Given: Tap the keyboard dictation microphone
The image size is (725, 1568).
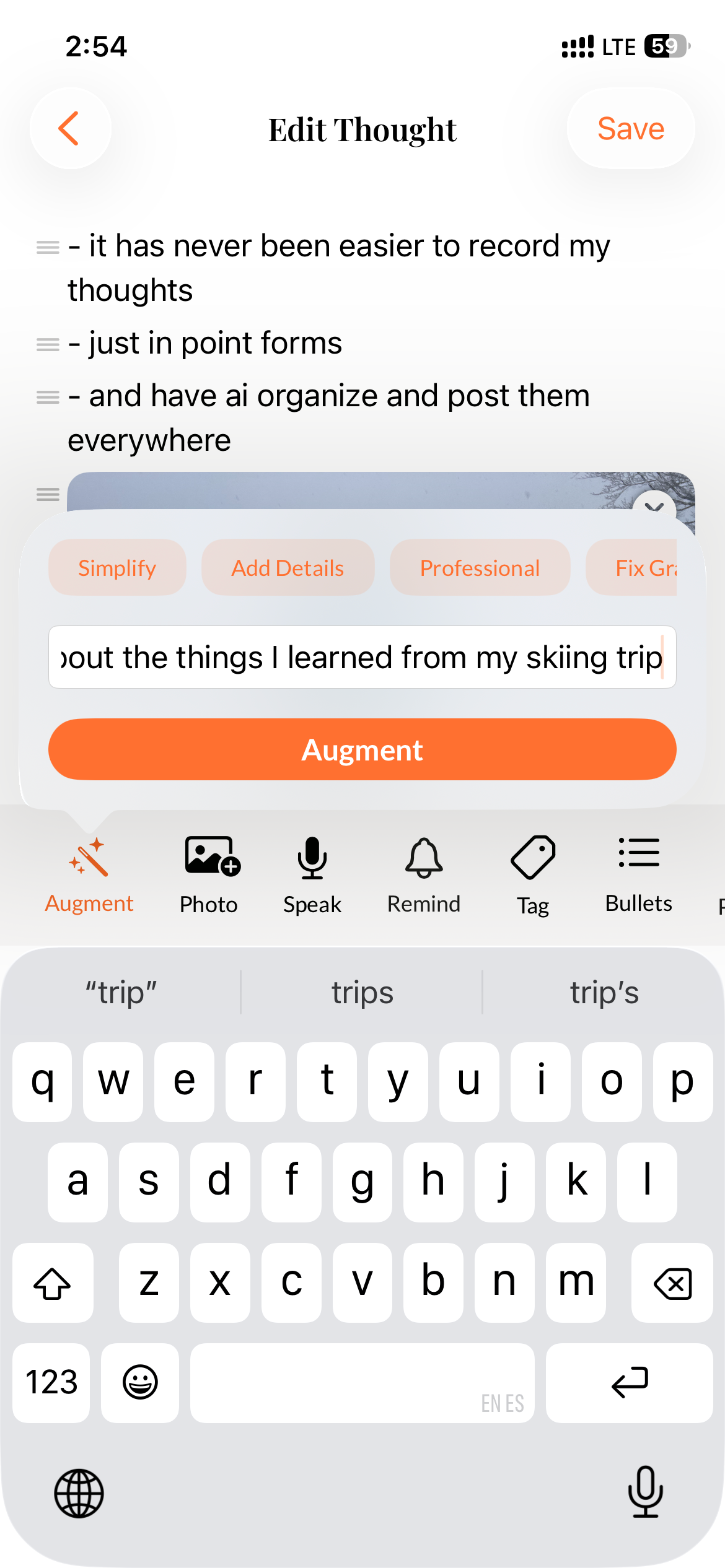Looking at the screenshot, I should 645,1492.
